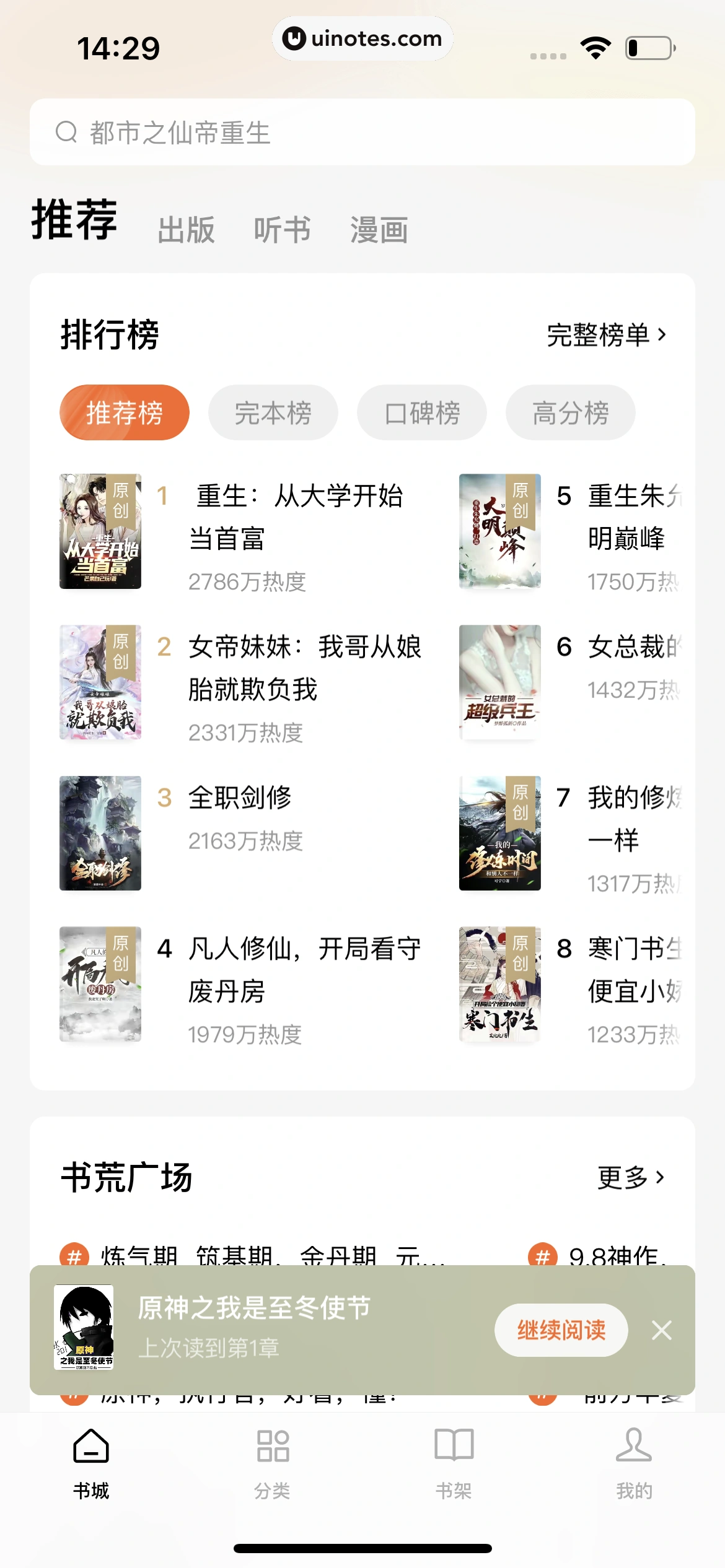The height and width of the screenshot is (1568, 725).
Task: Switch to the 出版 tab
Action: tap(186, 230)
